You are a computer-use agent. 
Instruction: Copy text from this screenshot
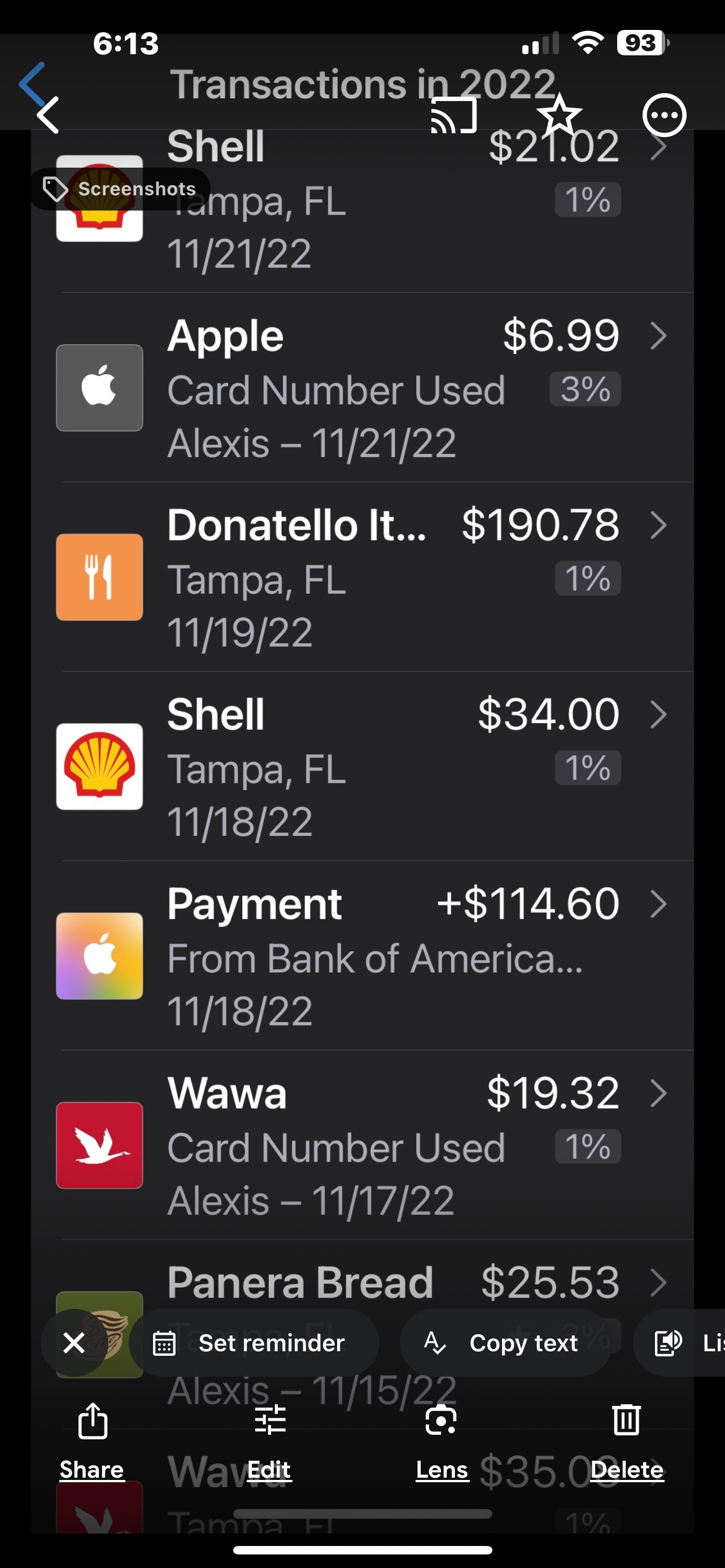[505, 1343]
